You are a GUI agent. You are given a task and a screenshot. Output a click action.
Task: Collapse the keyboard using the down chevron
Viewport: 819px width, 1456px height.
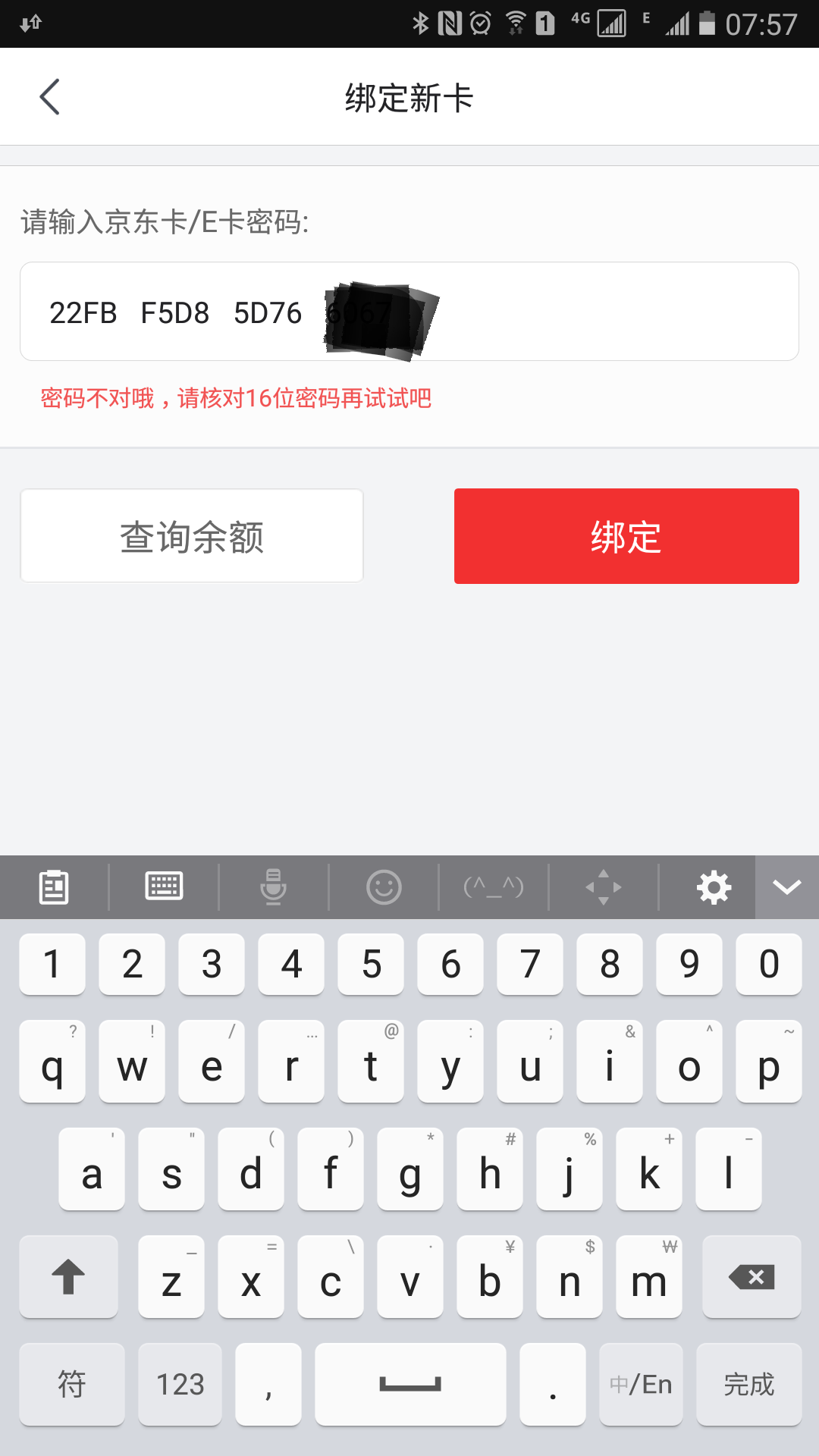786,886
